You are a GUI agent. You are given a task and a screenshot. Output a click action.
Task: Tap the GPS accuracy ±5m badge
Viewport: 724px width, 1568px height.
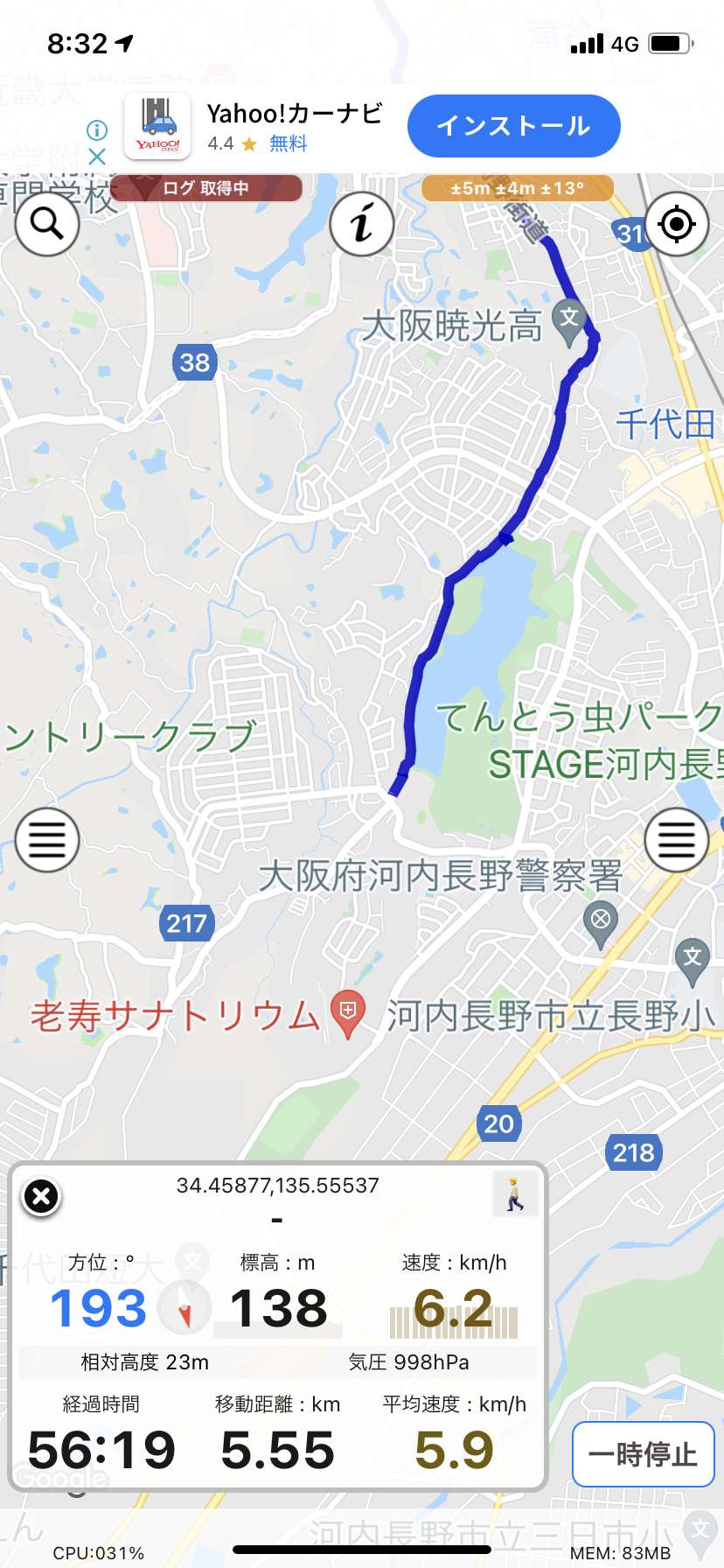(518, 188)
